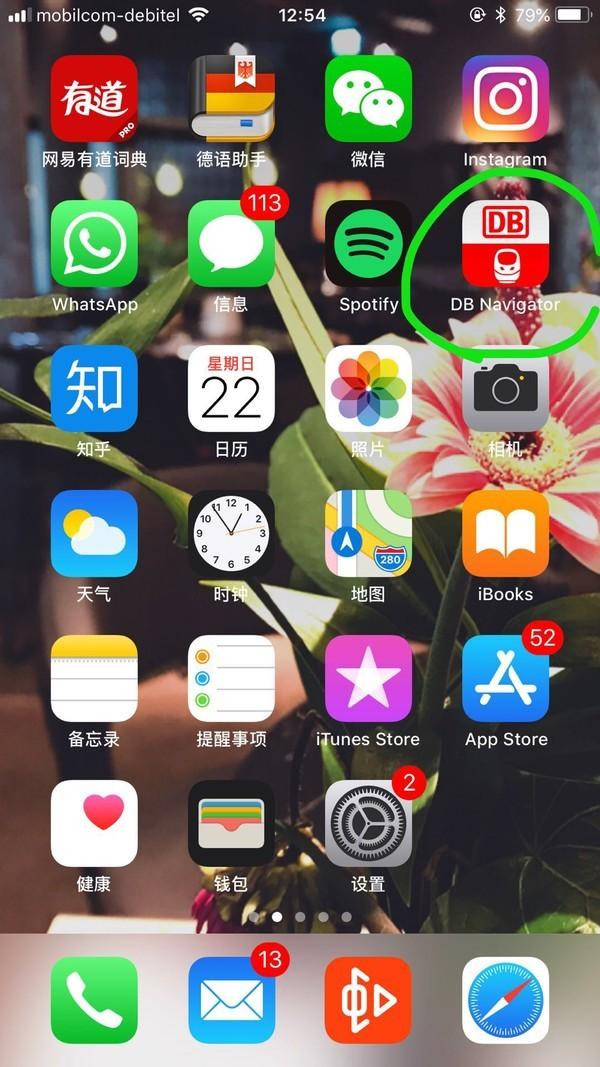The image size is (600, 1067).
Task: Open the 地图 Maps app
Action: (368, 534)
